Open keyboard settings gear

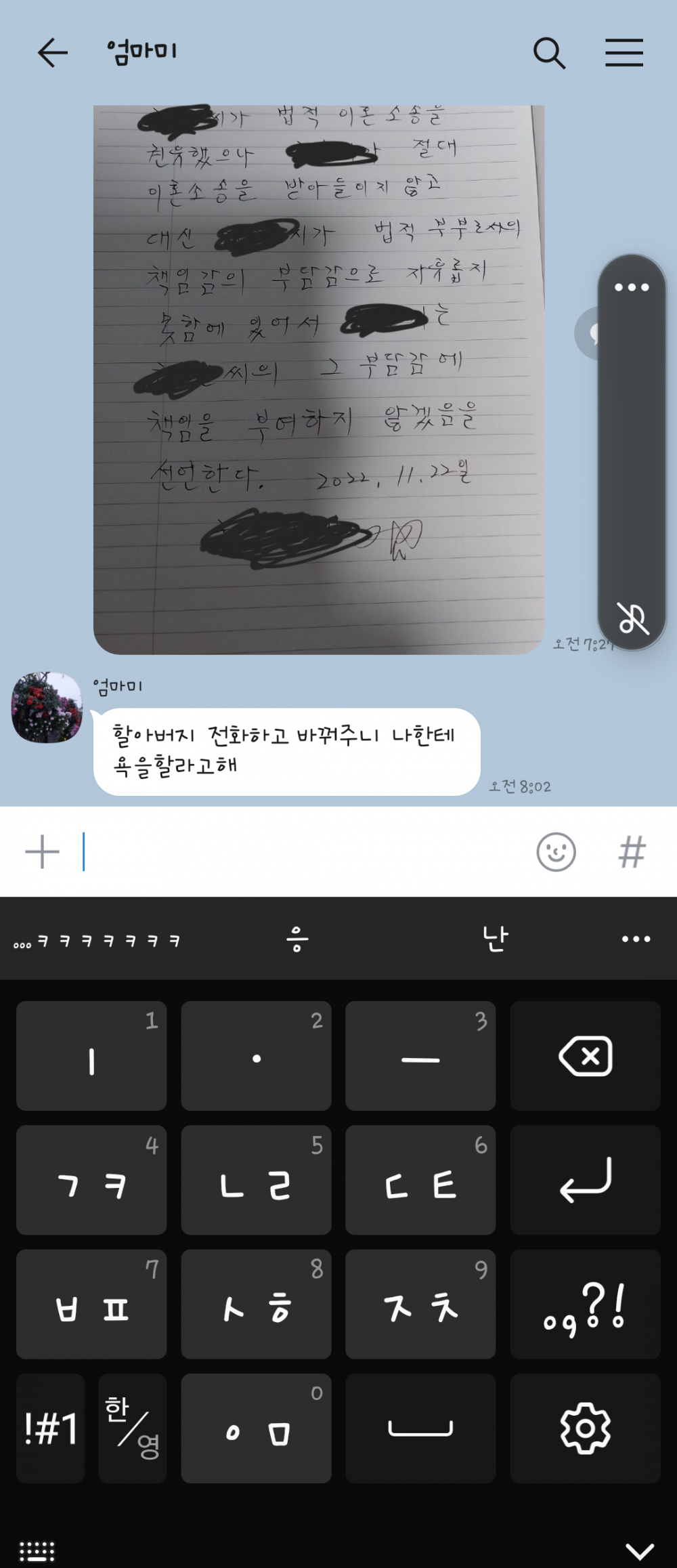pos(585,1428)
